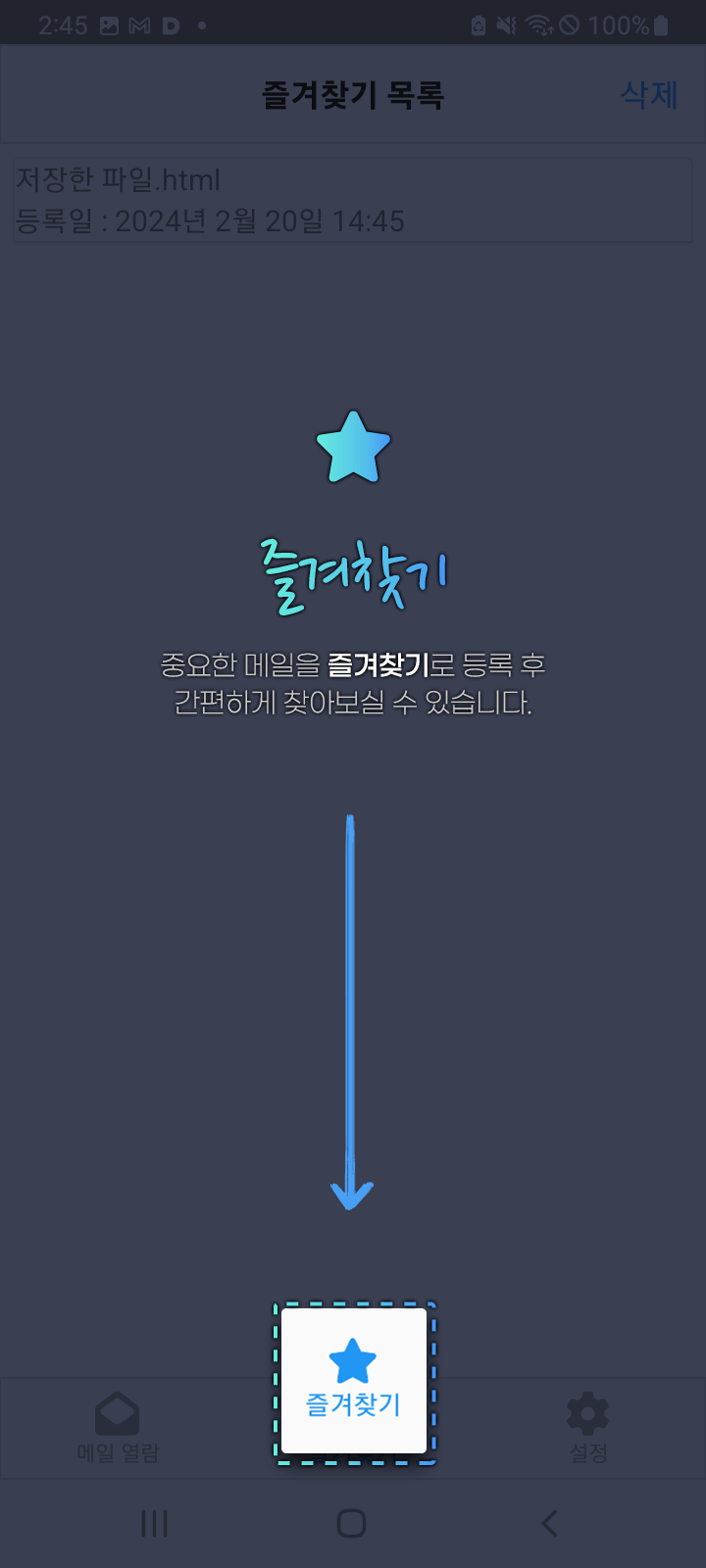
Task: Select the highlighted 즐겨찾기 tab
Action: [x=353, y=1382]
